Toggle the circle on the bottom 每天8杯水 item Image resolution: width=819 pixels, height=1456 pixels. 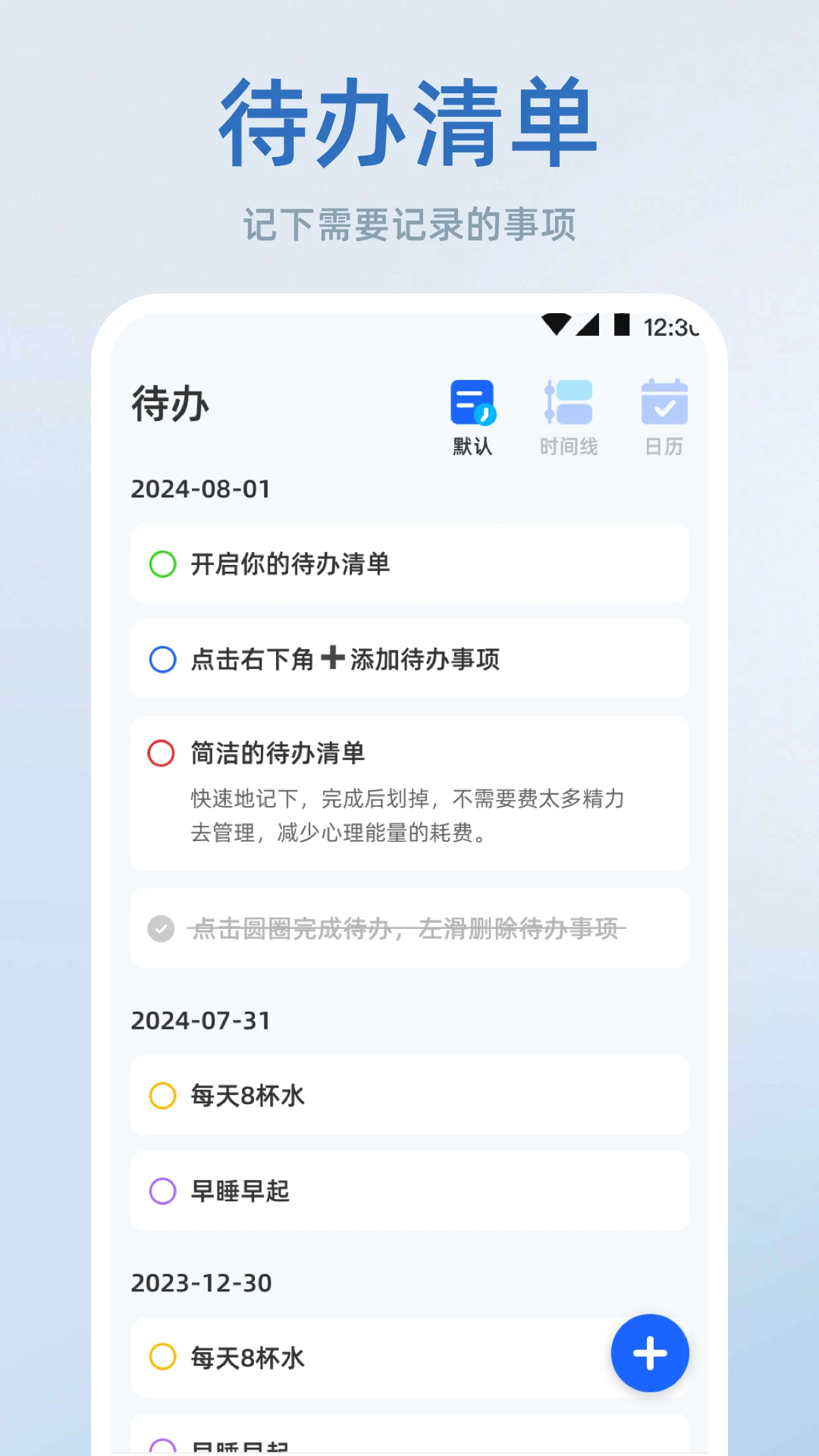161,1357
